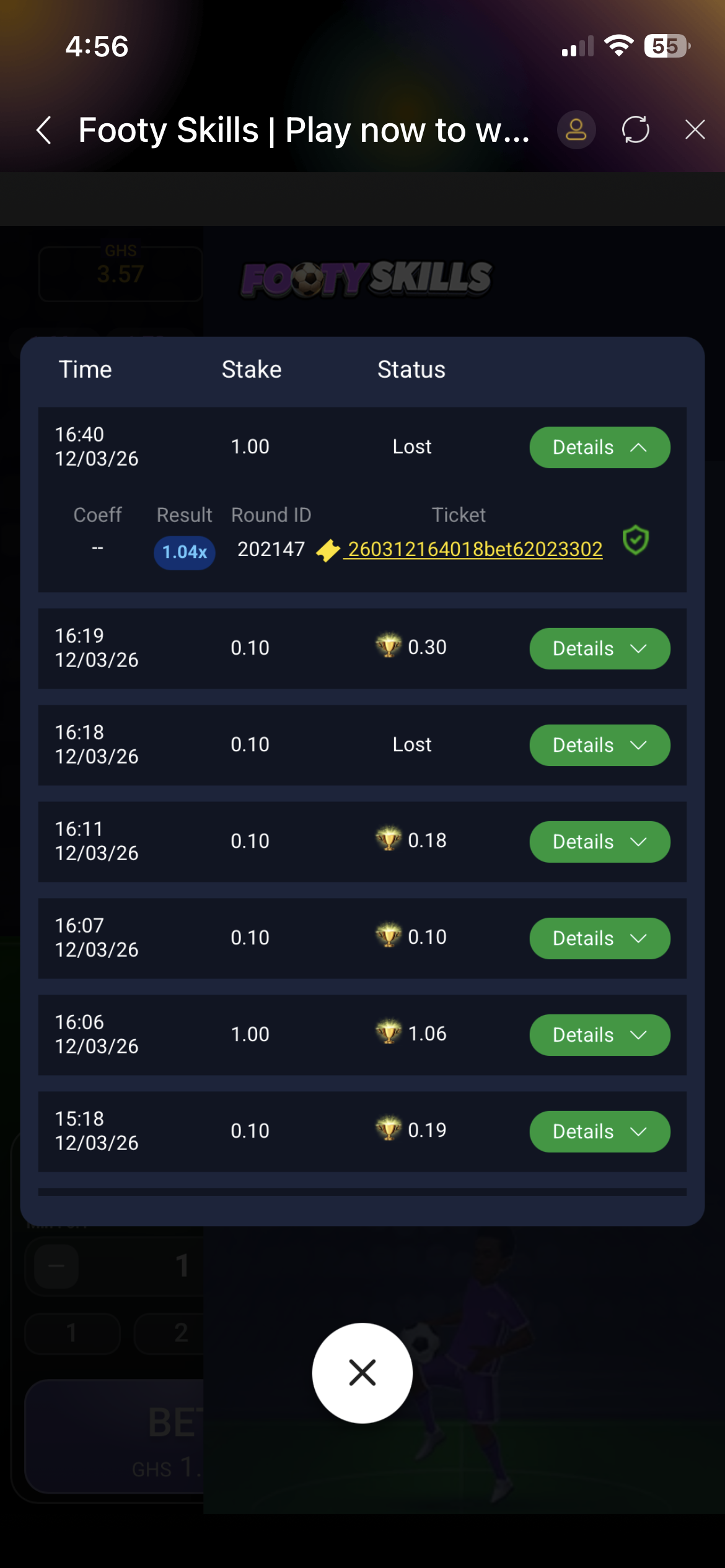
Task: Show details of the 16:07 bet
Action: (599, 938)
